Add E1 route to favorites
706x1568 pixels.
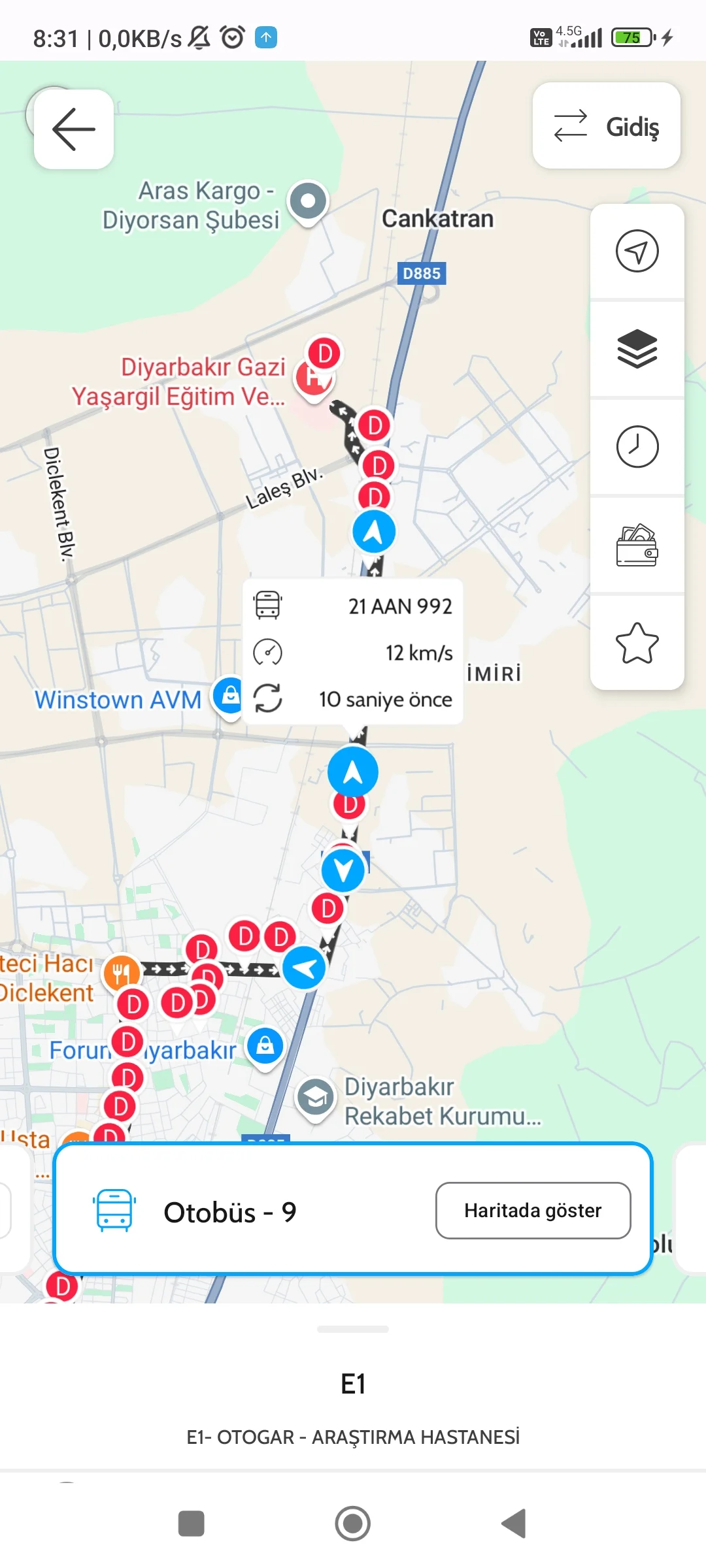point(637,643)
